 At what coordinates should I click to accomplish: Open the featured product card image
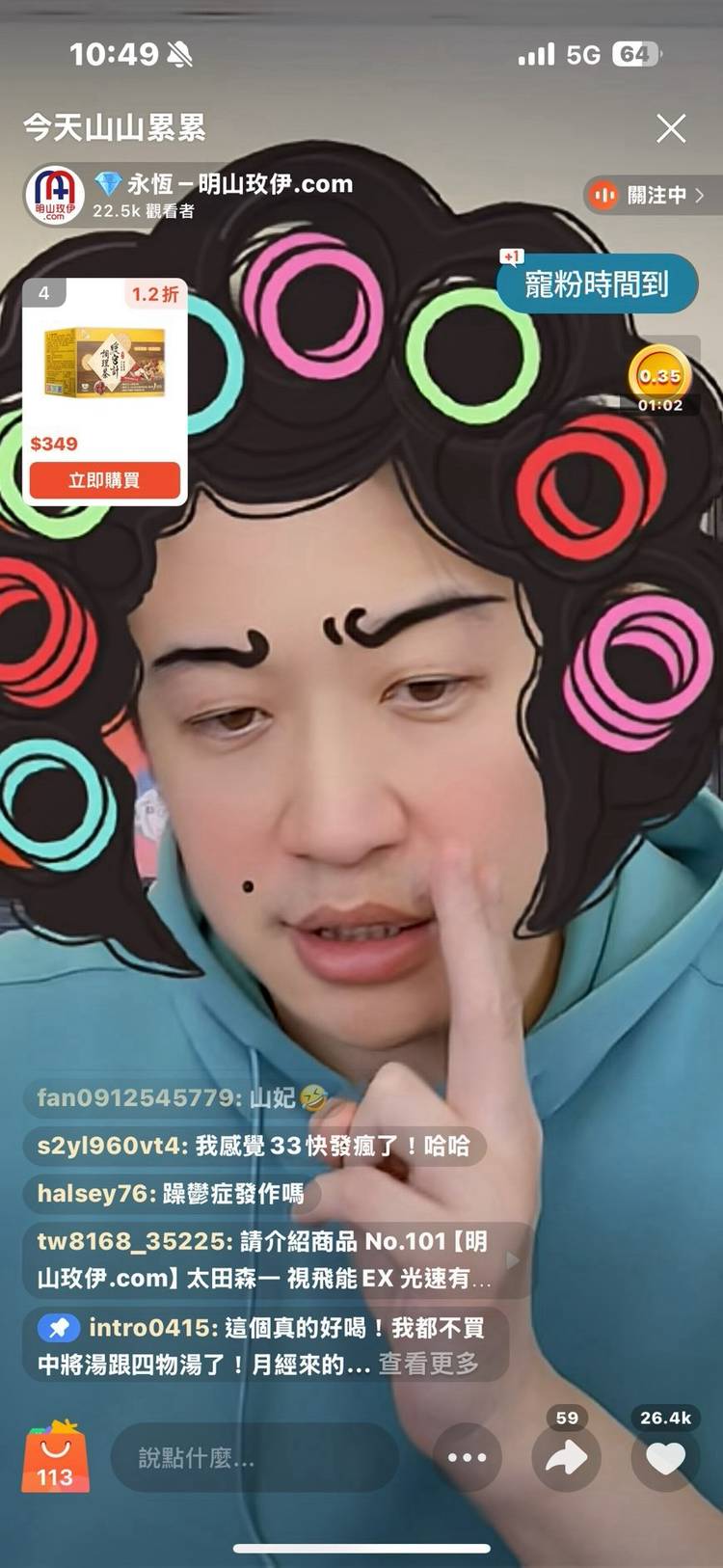[104, 364]
